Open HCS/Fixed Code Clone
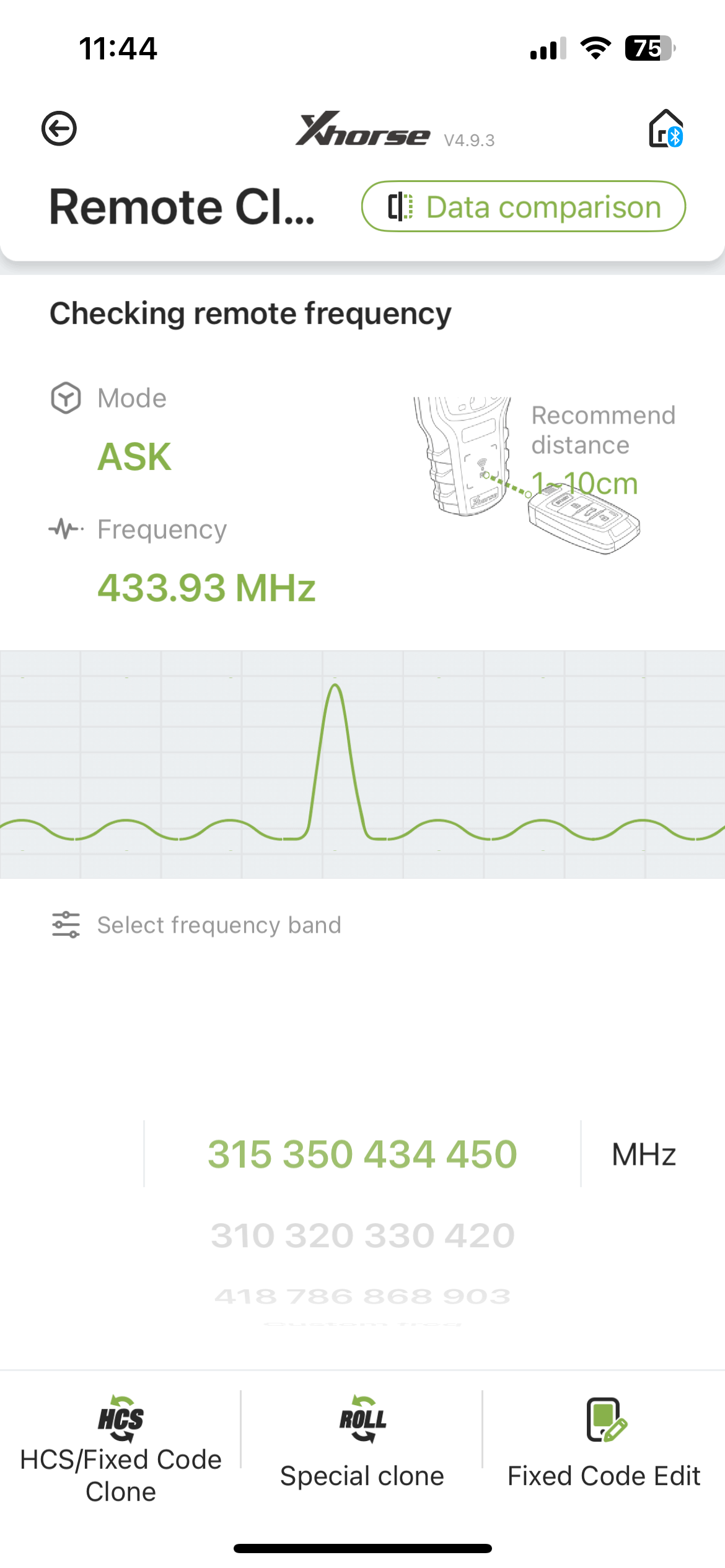The height and width of the screenshot is (1568, 725). point(121,1450)
